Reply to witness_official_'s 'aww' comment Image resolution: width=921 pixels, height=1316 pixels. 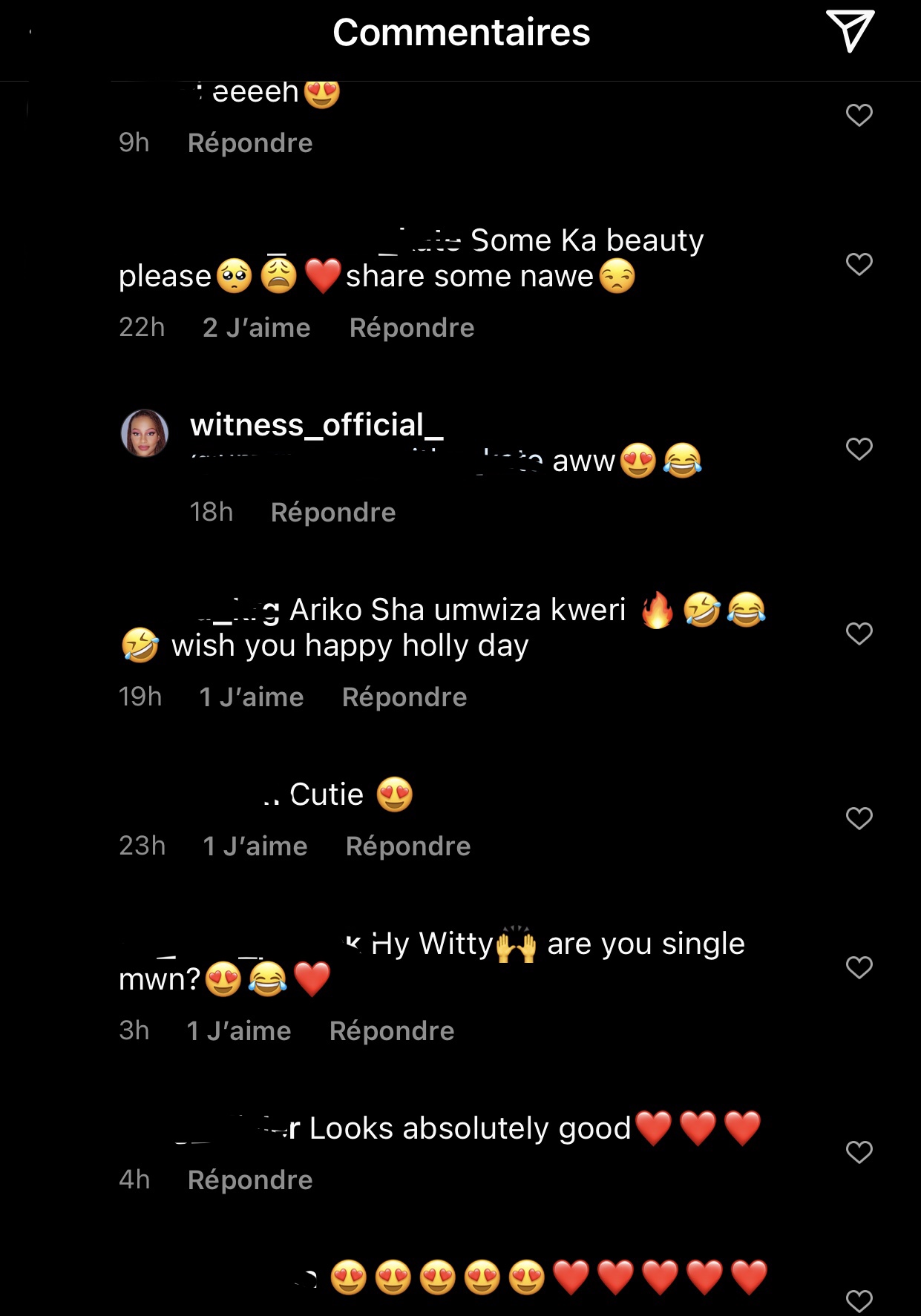pos(333,513)
